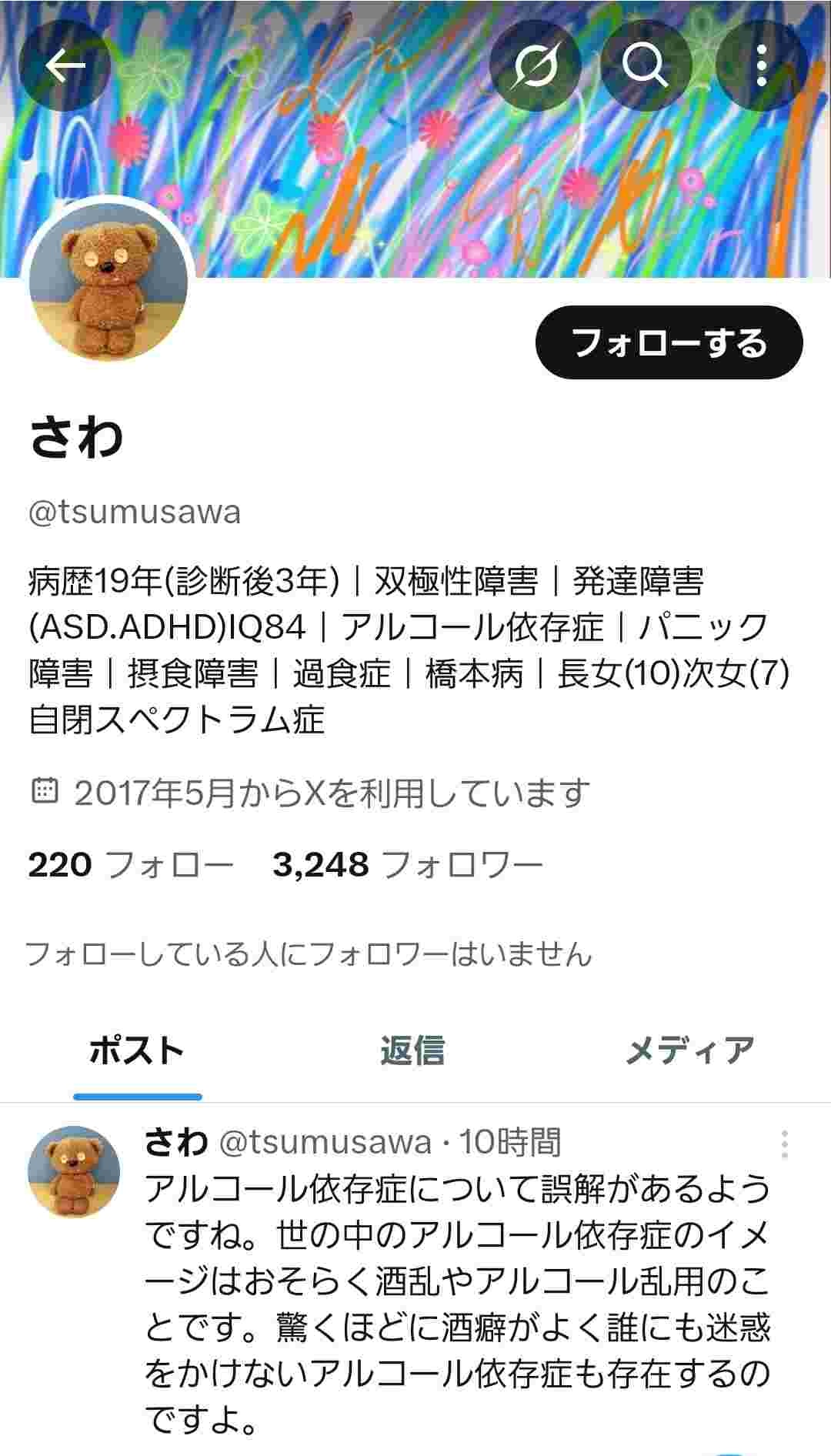
Task: Go back using the arrow icon
Action: pyautogui.click(x=65, y=66)
